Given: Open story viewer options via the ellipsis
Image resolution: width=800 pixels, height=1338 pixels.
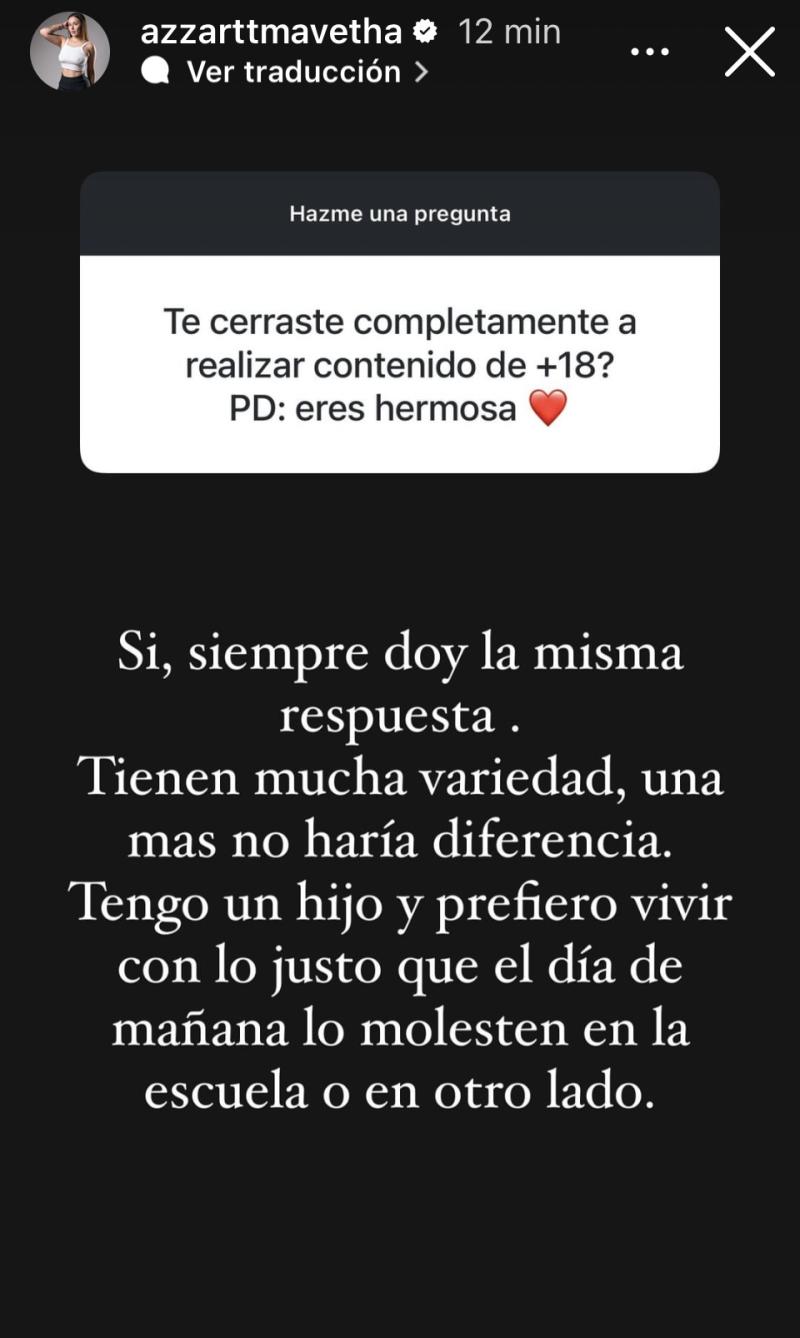Looking at the screenshot, I should click(650, 49).
